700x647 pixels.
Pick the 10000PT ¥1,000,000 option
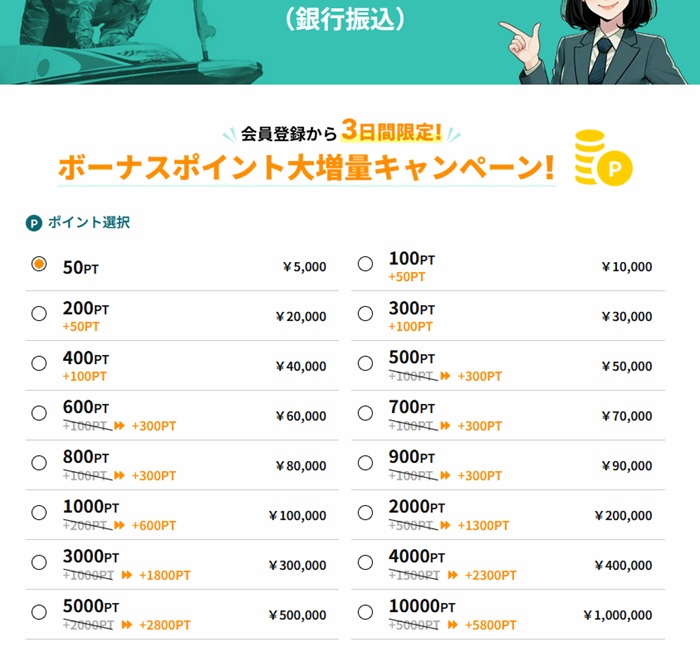[365, 612]
